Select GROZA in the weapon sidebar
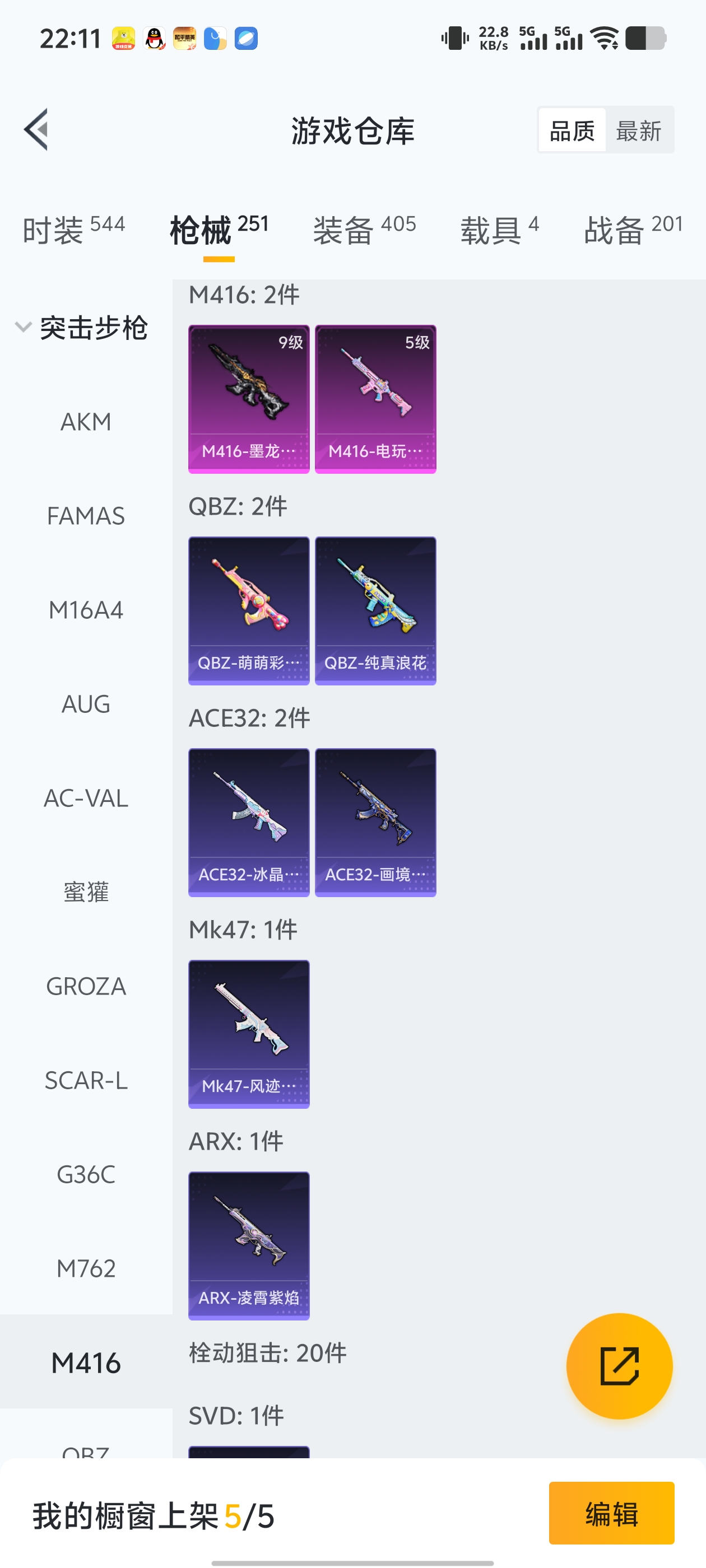This screenshot has width=706, height=1568. pyautogui.click(x=86, y=987)
